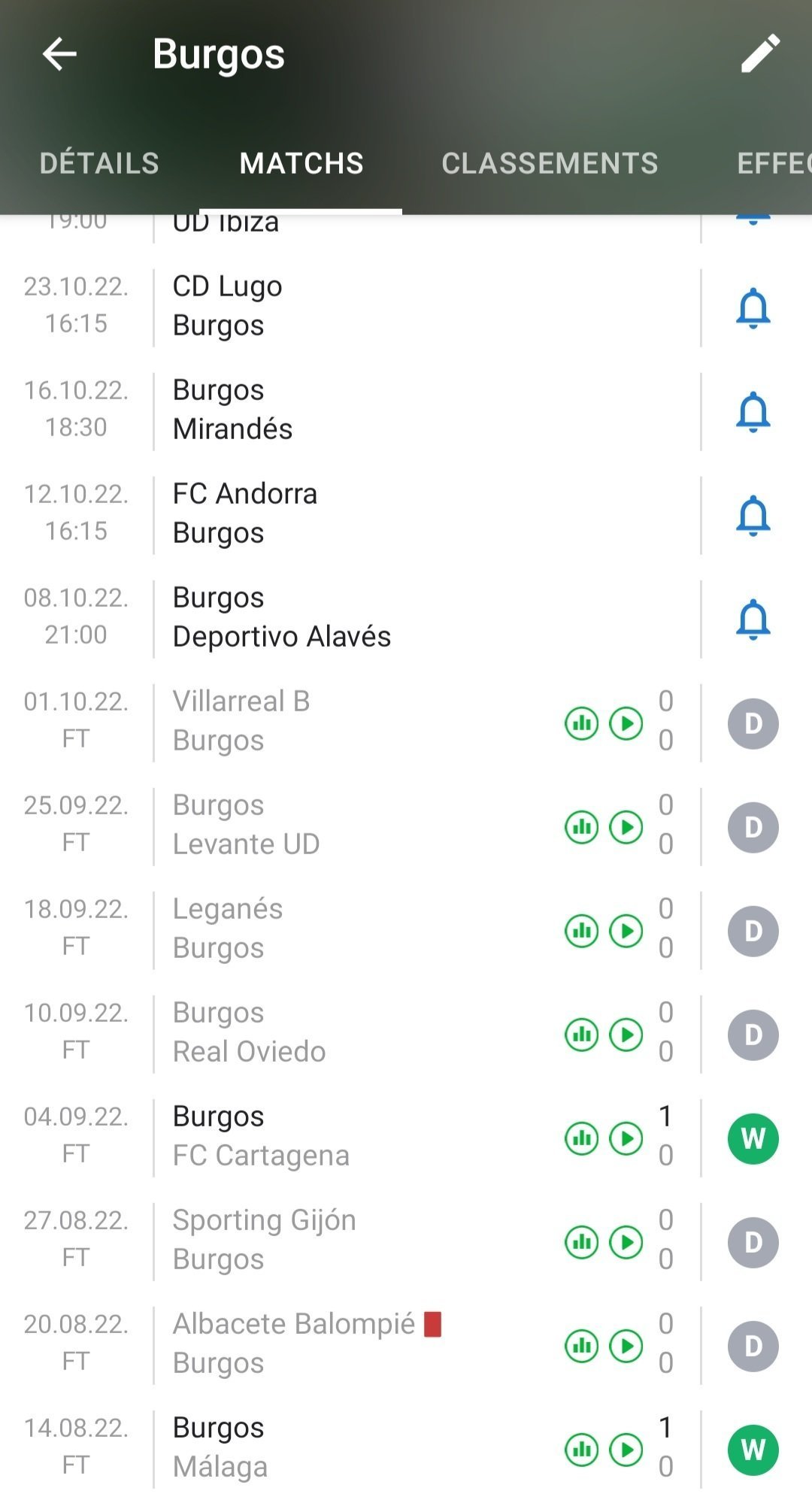Enable the alert bell for CD Lugo match
Screen dimensions: 812x1506
(753, 308)
